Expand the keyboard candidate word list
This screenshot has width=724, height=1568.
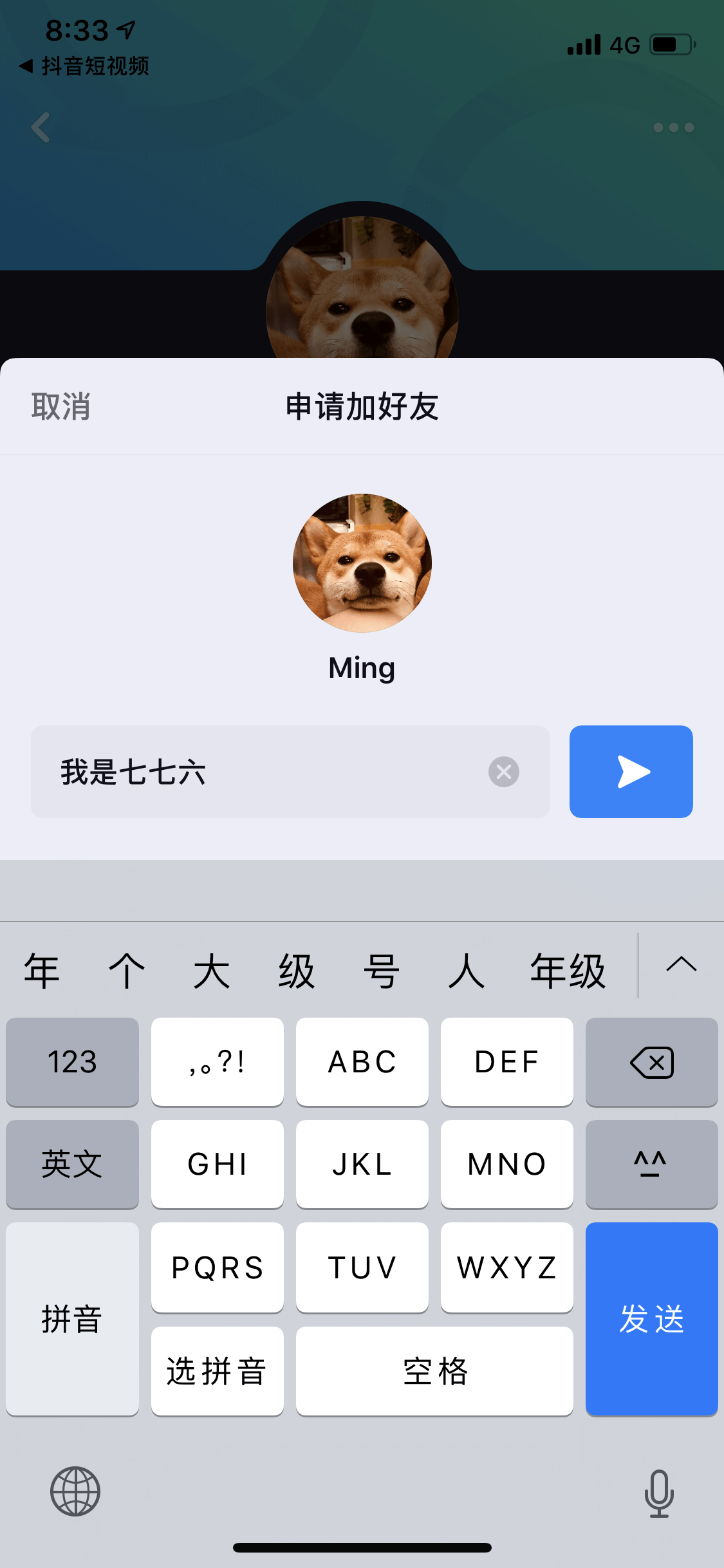[x=682, y=965]
